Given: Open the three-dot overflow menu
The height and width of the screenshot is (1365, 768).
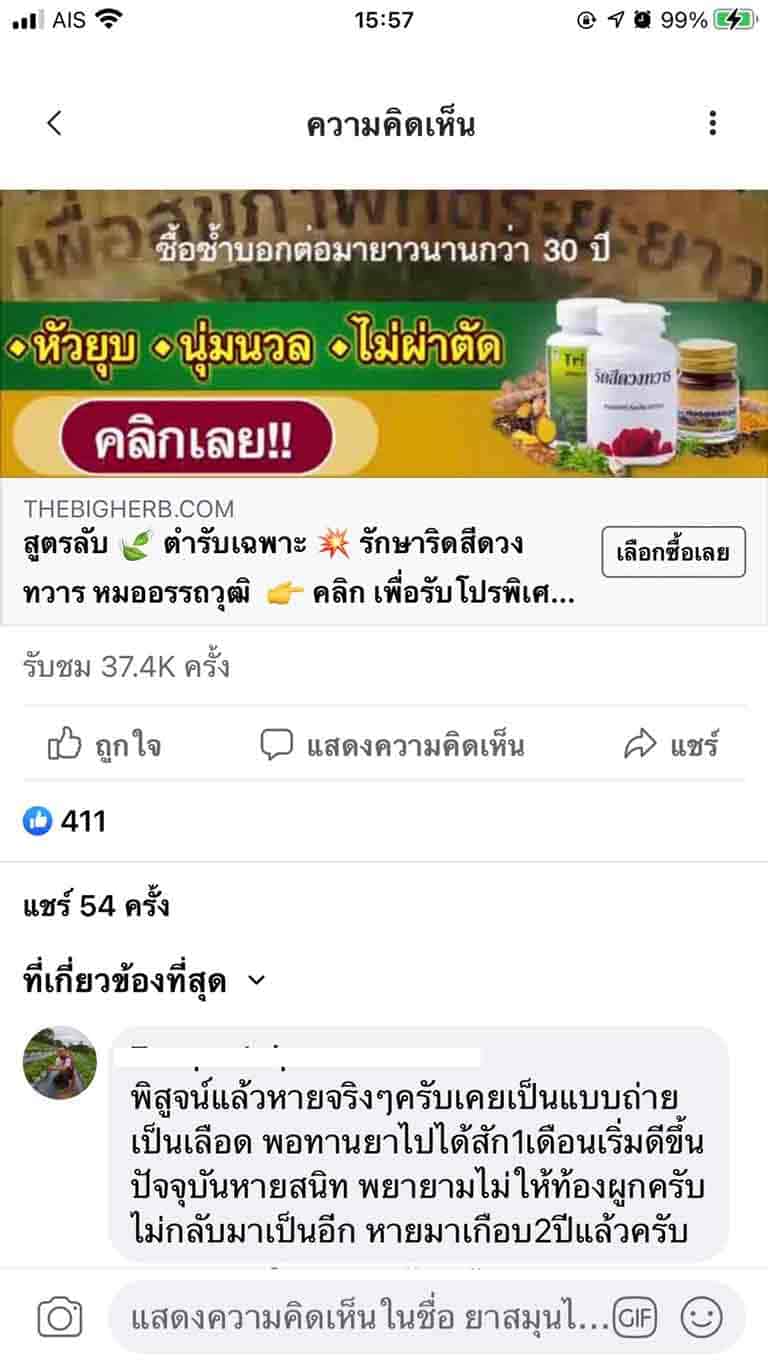Looking at the screenshot, I should (712, 124).
